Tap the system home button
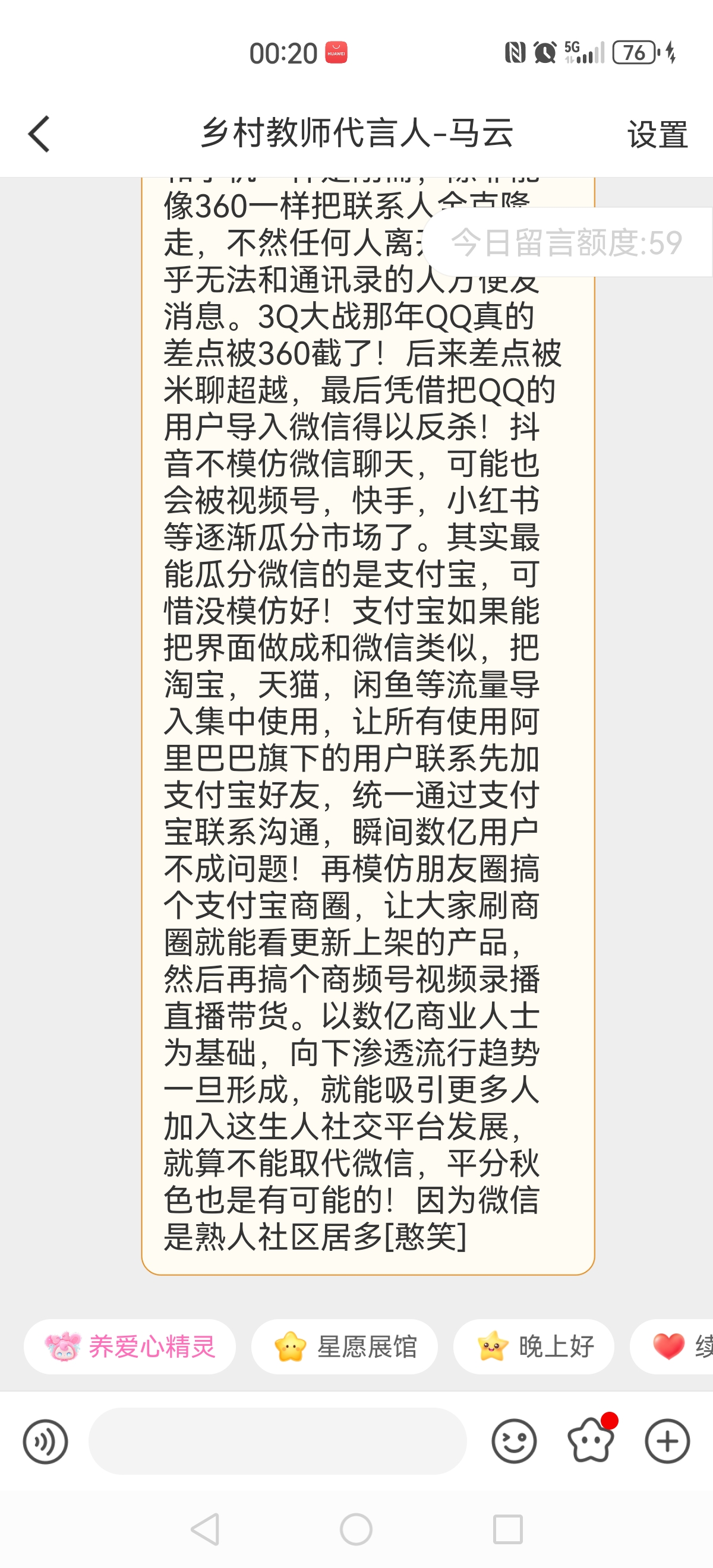The image size is (713, 1568). (356, 1528)
